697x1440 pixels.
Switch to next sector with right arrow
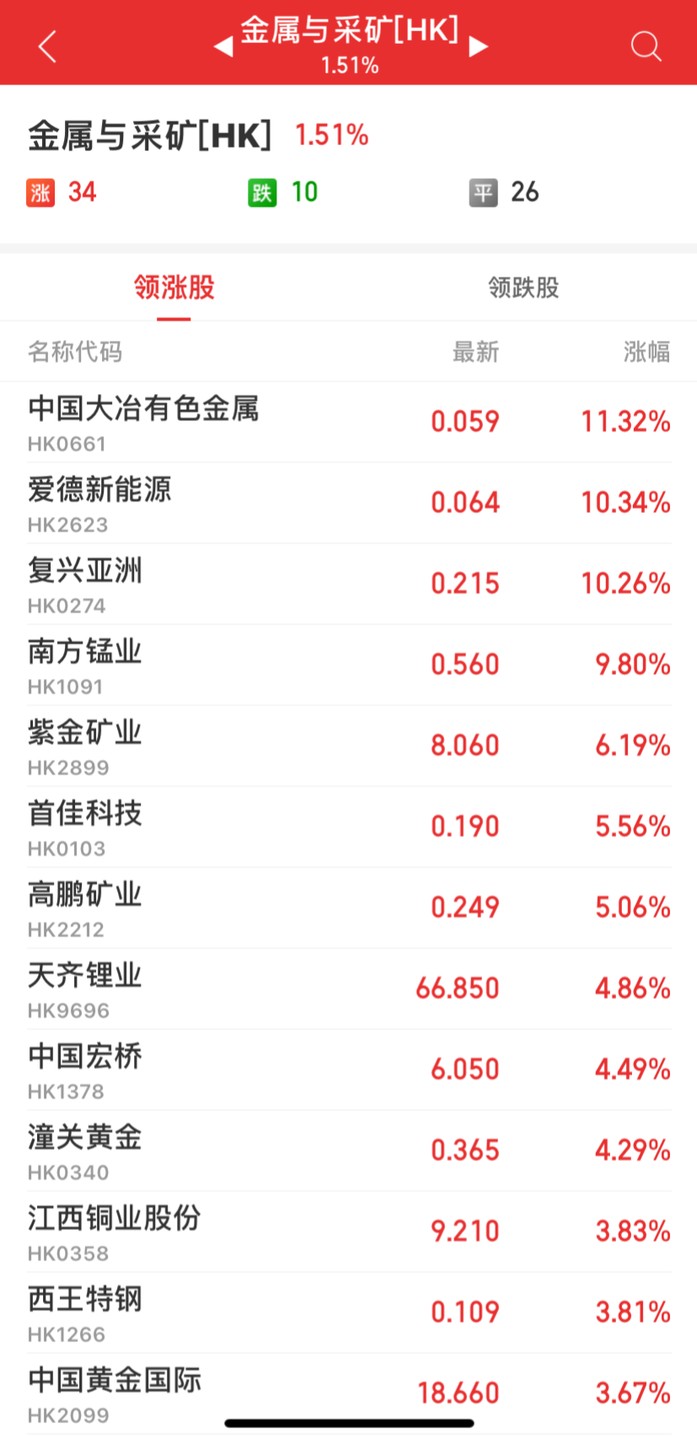click(478, 46)
